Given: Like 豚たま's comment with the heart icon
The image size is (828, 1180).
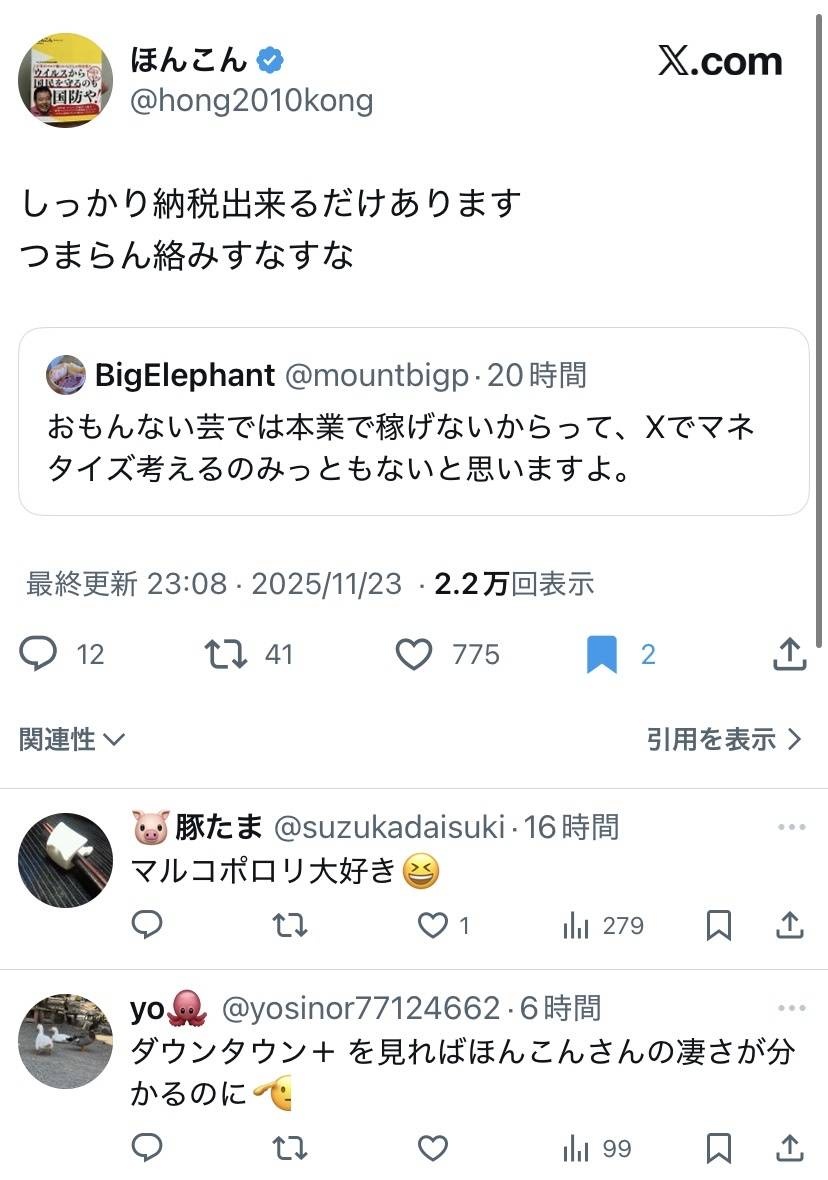Looking at the screenshot, I should [431, 926].
